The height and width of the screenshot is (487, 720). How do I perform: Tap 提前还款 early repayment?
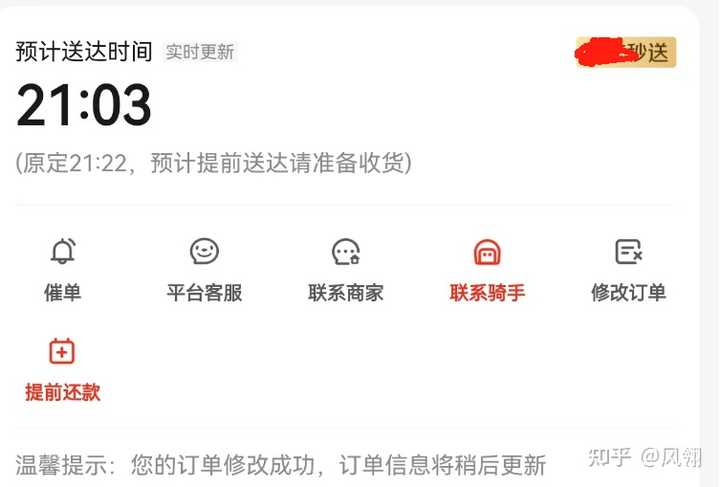pos(63,369)
